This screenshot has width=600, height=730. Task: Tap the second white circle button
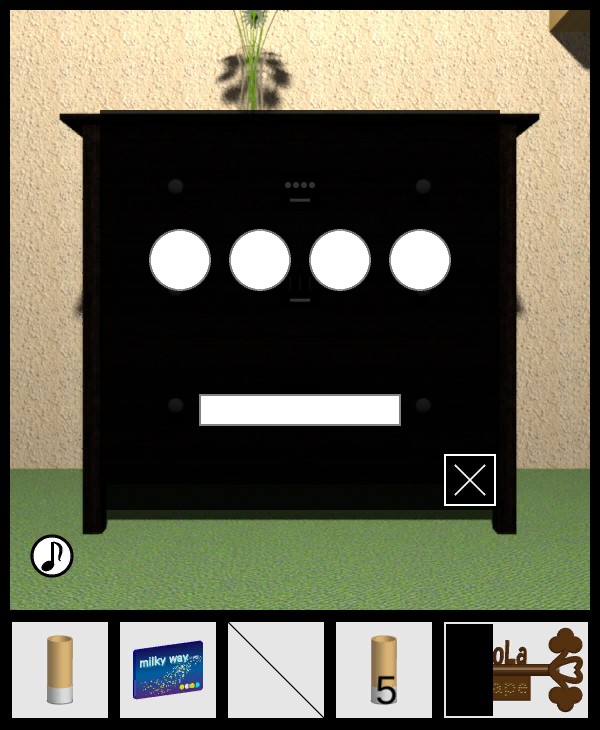[x=260, y=260]
